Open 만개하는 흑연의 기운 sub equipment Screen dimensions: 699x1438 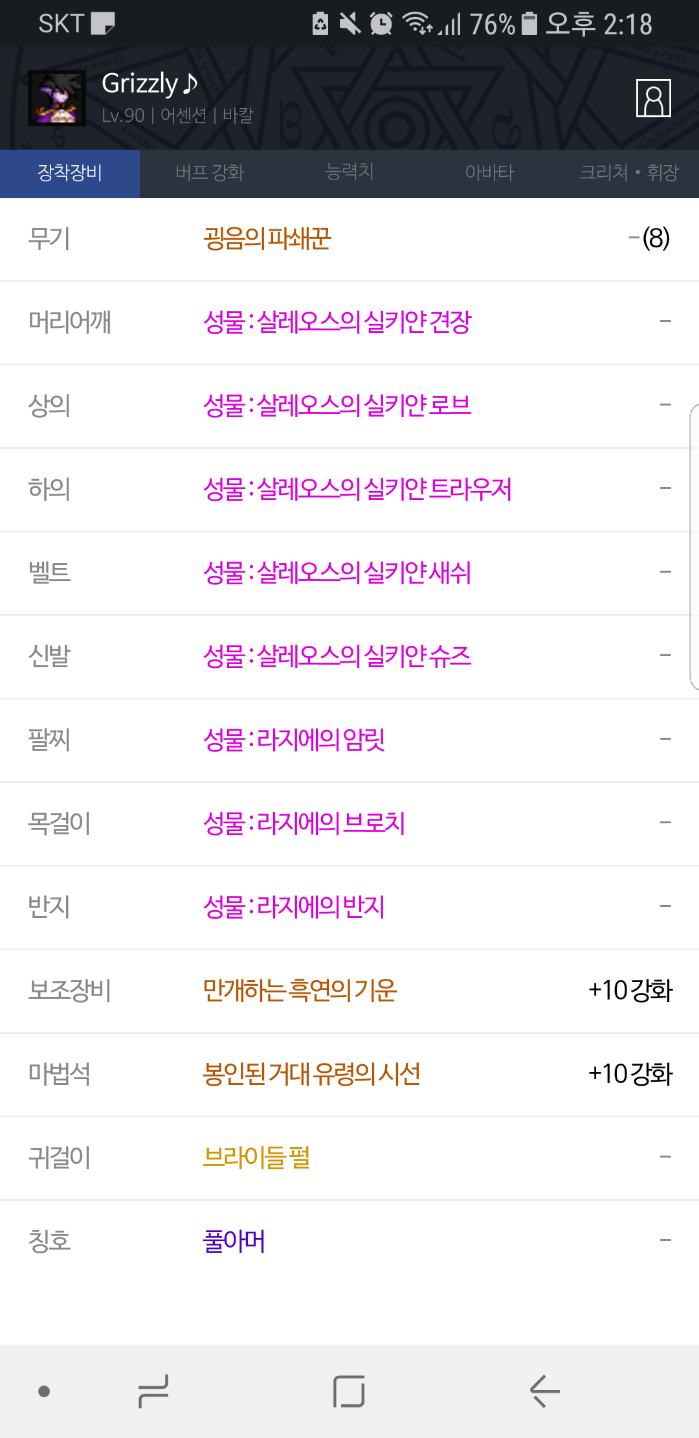pyautogui.click(x=300, y=991)
